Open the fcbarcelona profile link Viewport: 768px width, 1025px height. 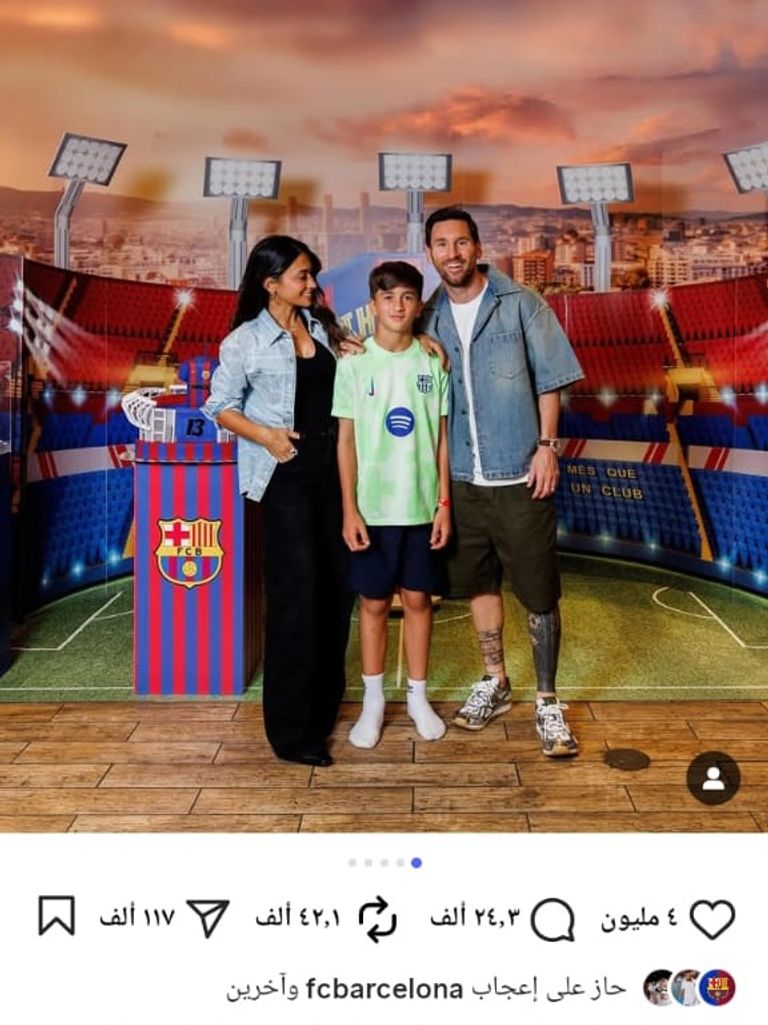385,989
